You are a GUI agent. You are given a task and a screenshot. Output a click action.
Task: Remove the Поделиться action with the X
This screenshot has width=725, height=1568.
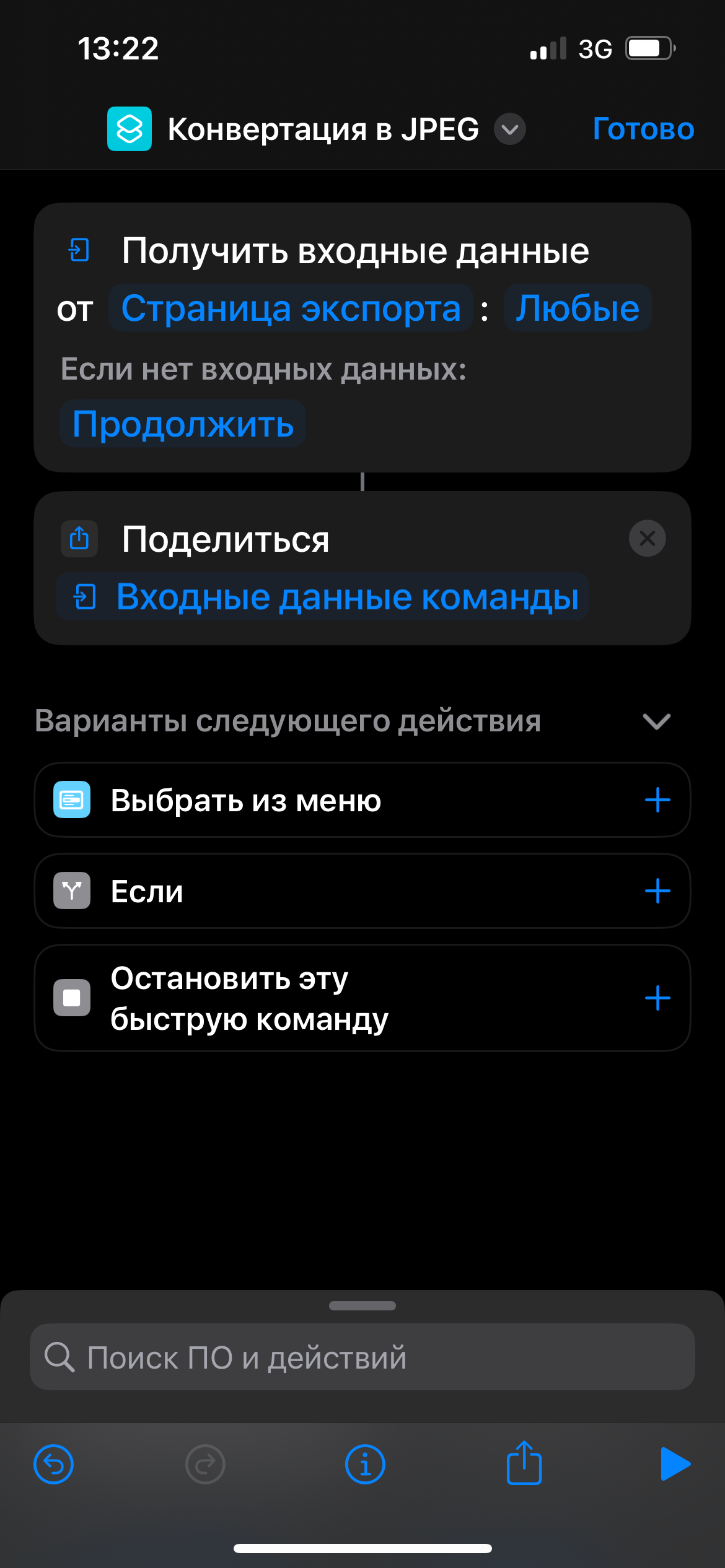pyautogui.click(x=648, y=538)
